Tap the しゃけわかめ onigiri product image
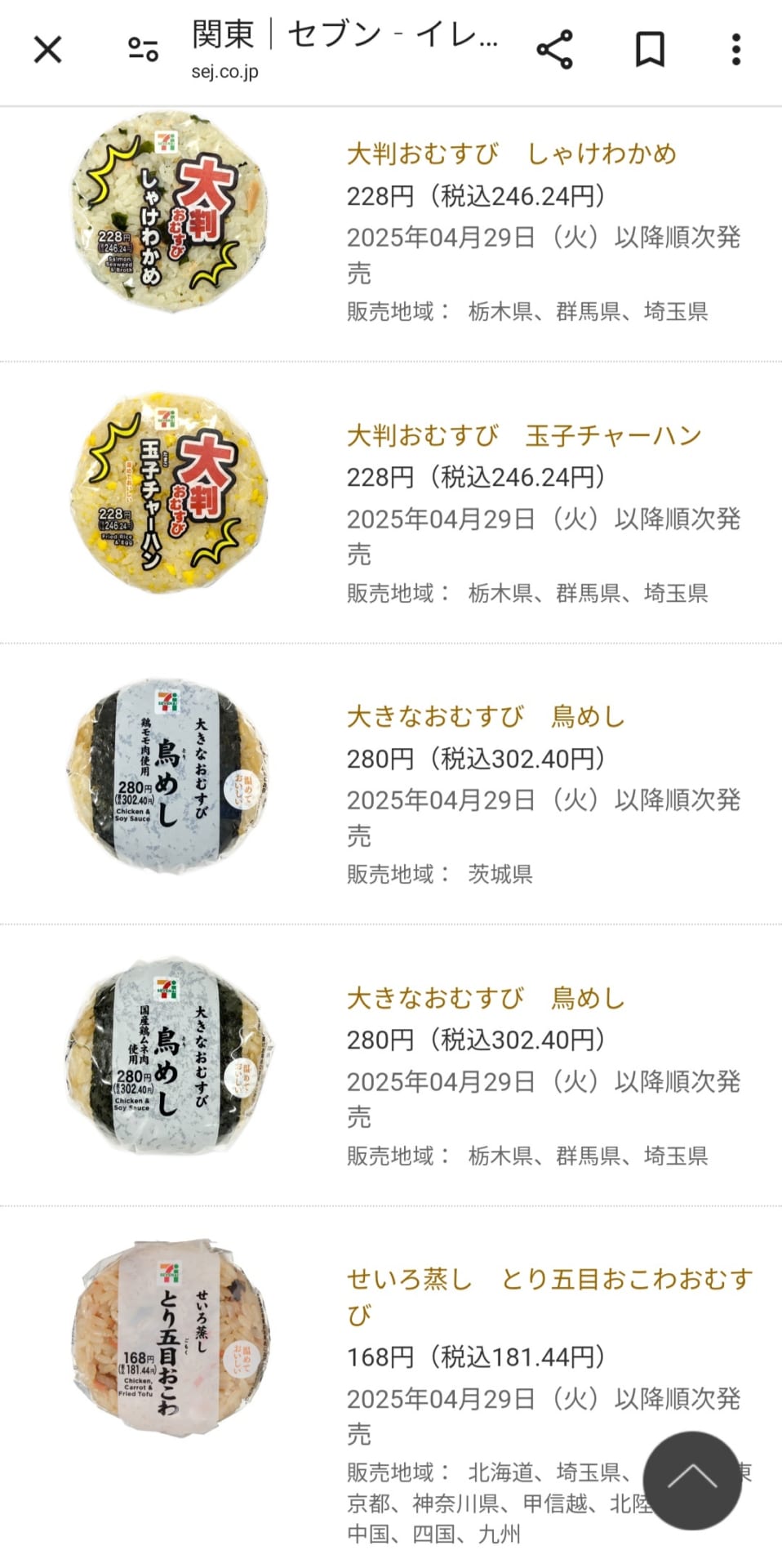The width and height of the screenshot is (782, 1568). pyautogui.click(x=169, y=212)
